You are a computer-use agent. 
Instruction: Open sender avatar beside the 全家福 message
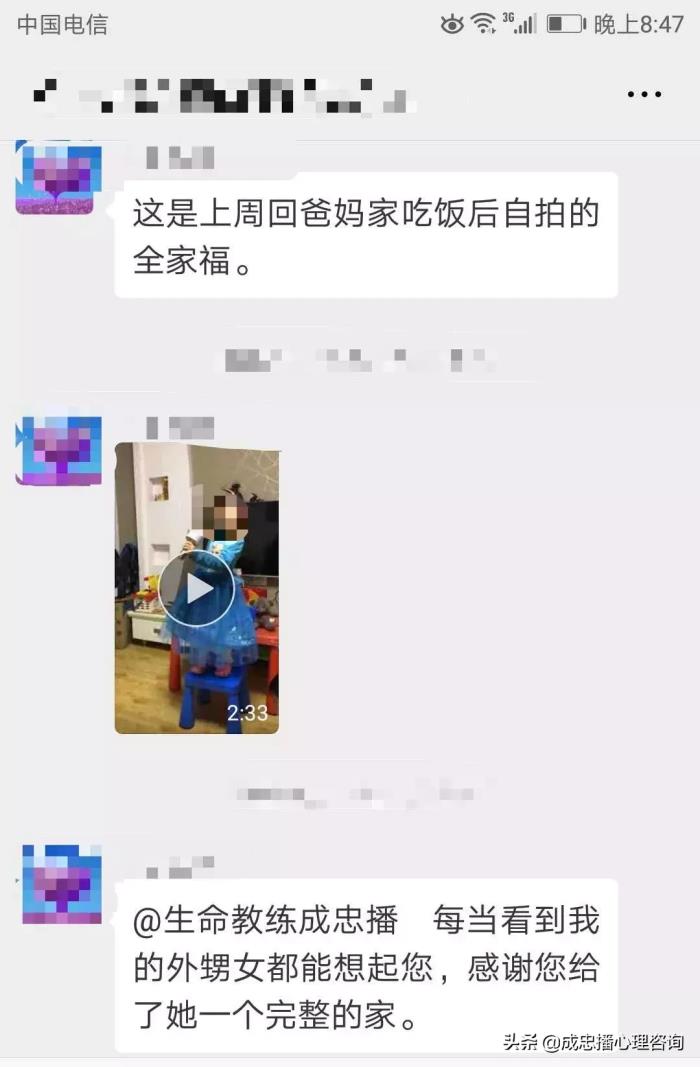tap(58, 179)
